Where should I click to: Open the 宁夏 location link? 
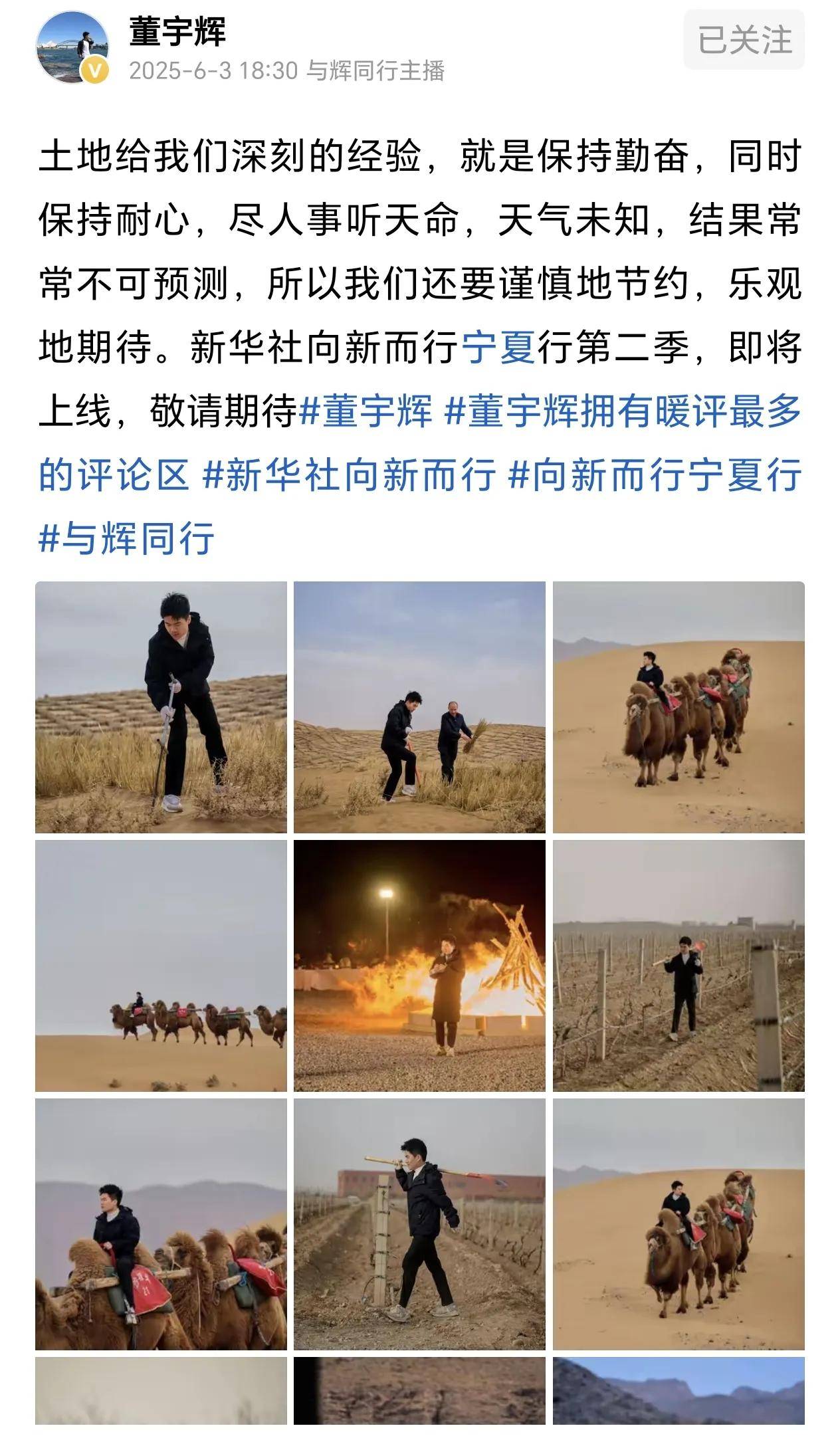498,348
